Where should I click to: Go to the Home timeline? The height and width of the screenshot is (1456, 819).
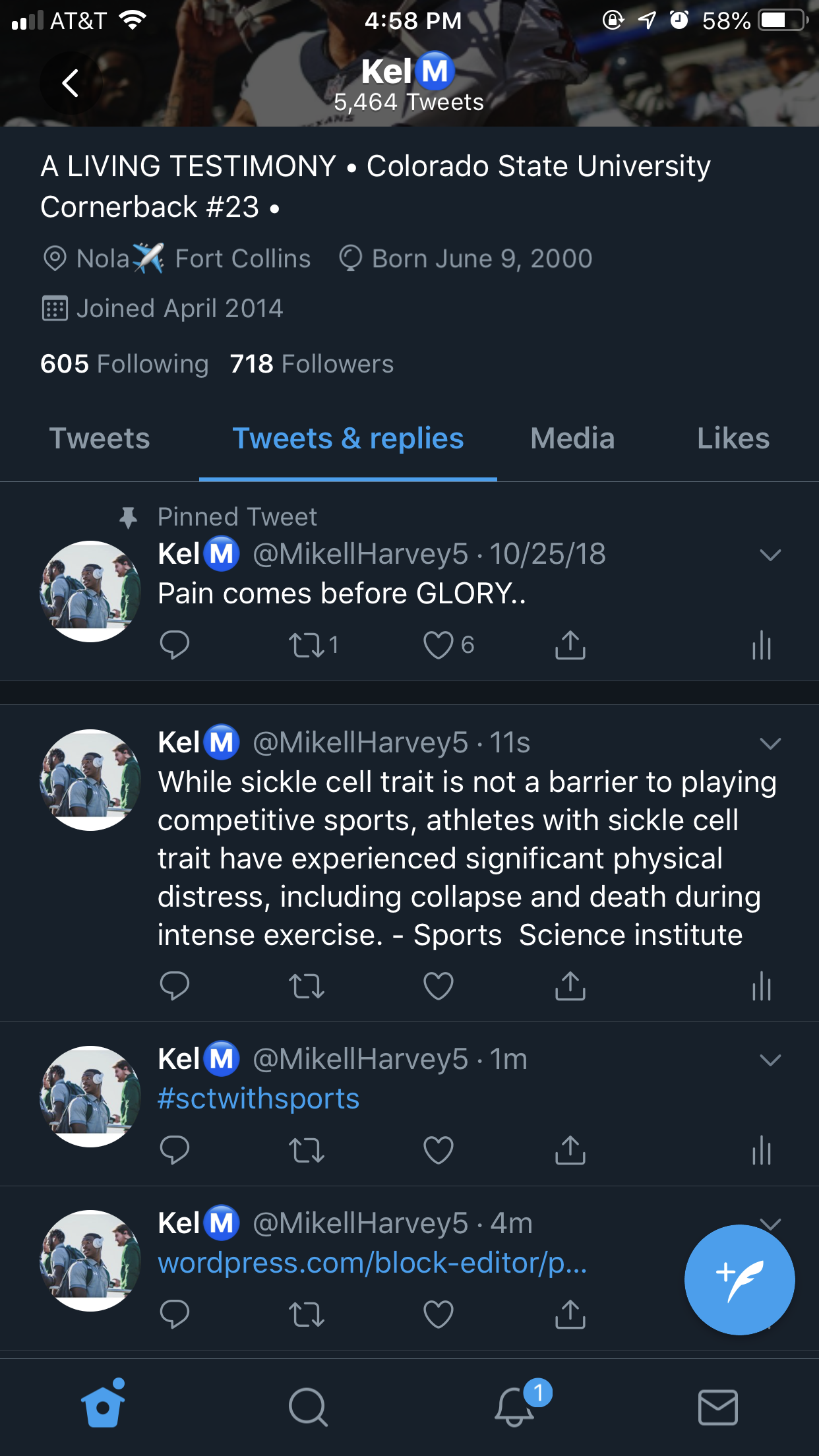point(103,1407)
